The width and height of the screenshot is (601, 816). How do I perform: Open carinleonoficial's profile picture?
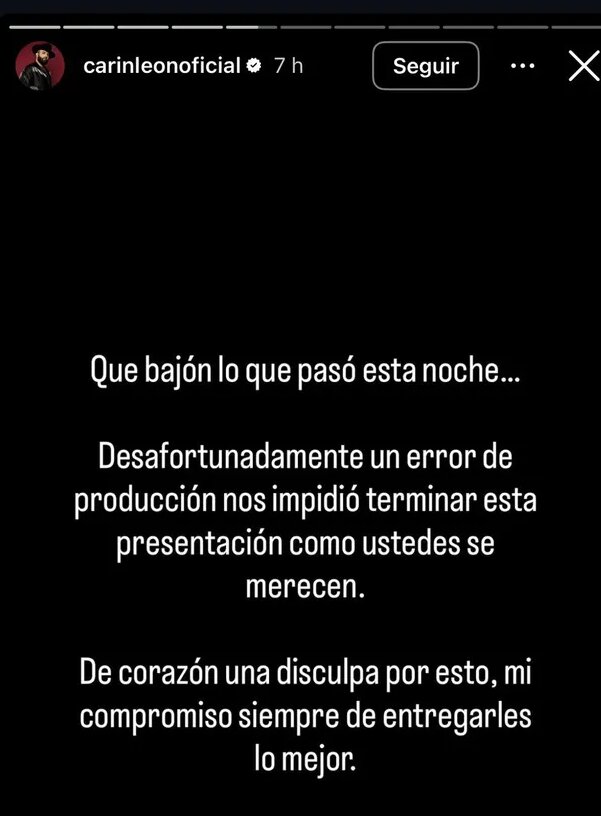click(x=40, y=67)
